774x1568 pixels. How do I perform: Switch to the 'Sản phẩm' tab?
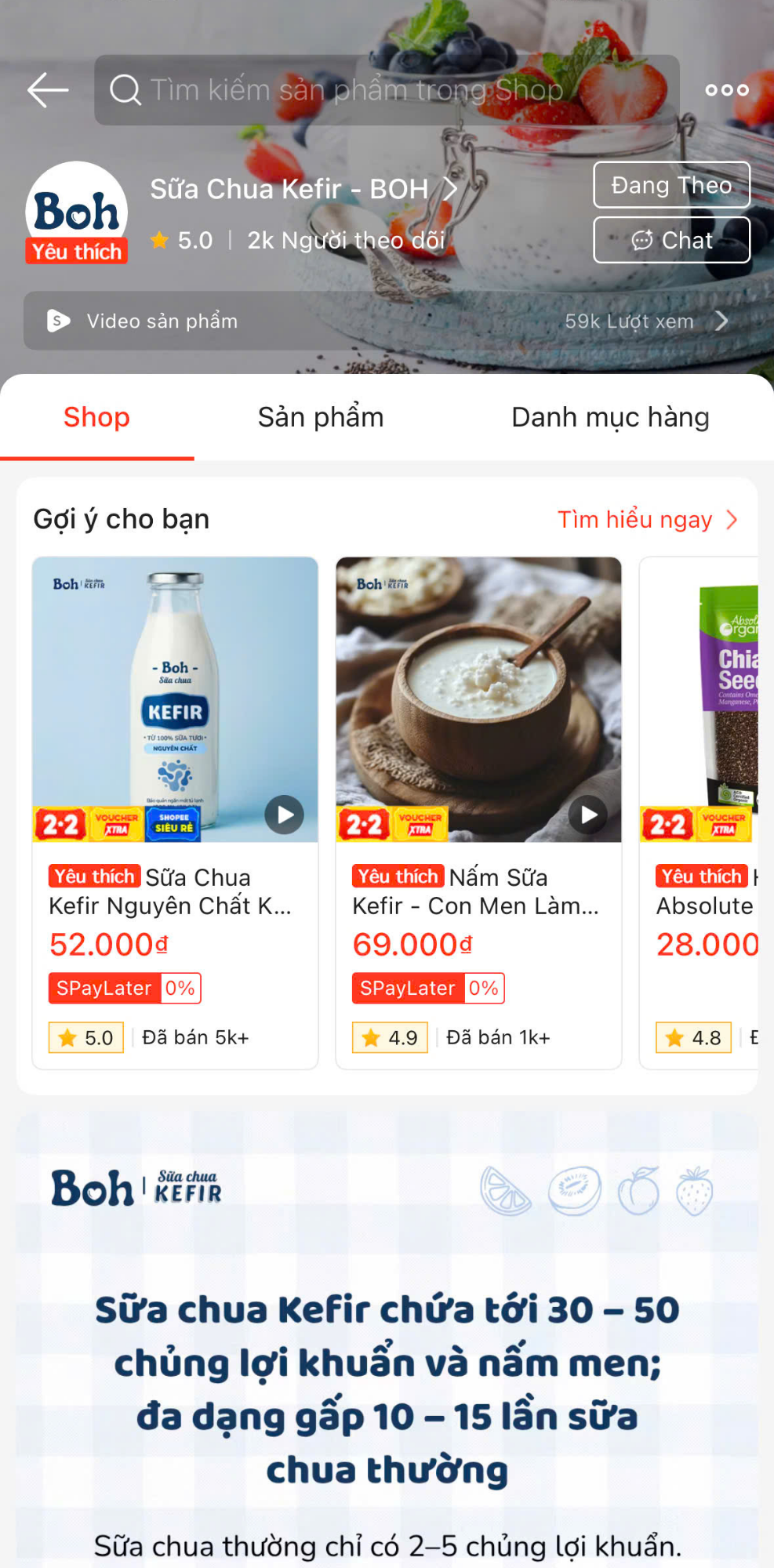coord(320,416)
